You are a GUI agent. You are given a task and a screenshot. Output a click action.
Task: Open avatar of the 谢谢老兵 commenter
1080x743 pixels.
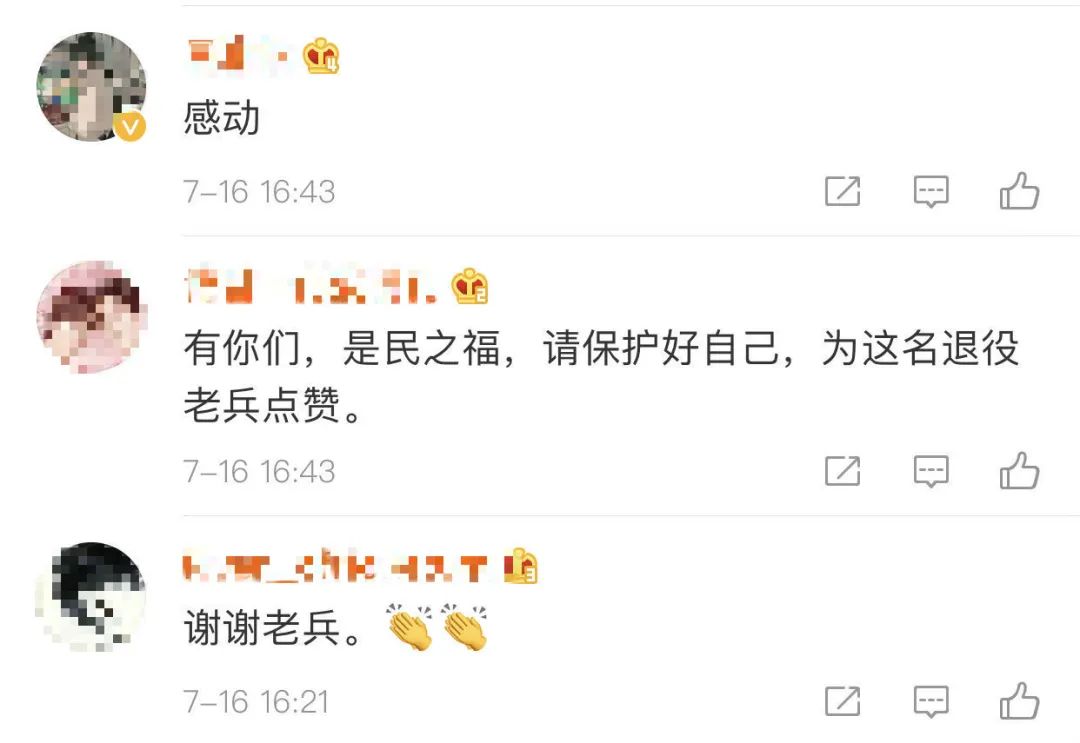click(x=91, y=597)
